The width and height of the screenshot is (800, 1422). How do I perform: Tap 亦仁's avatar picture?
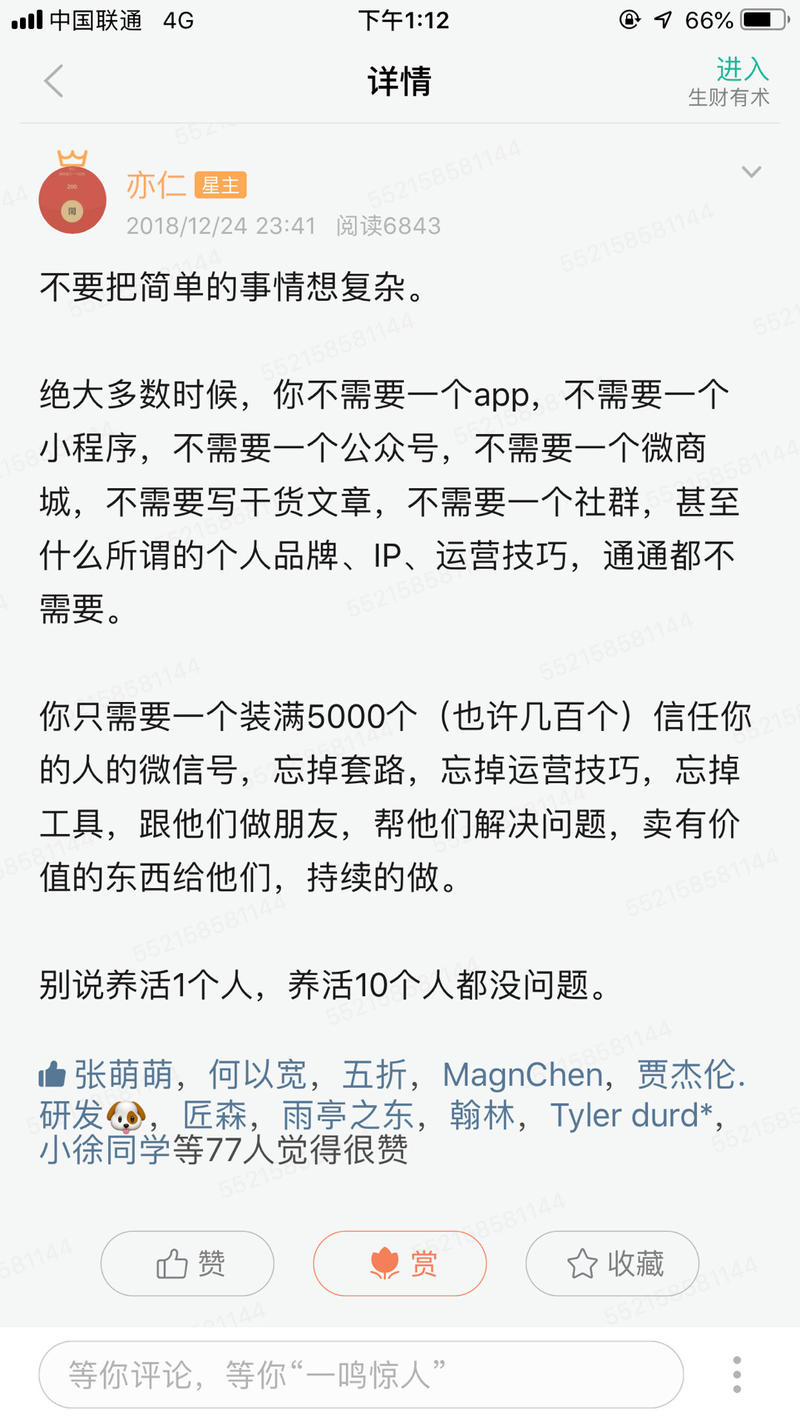[72, 199]
